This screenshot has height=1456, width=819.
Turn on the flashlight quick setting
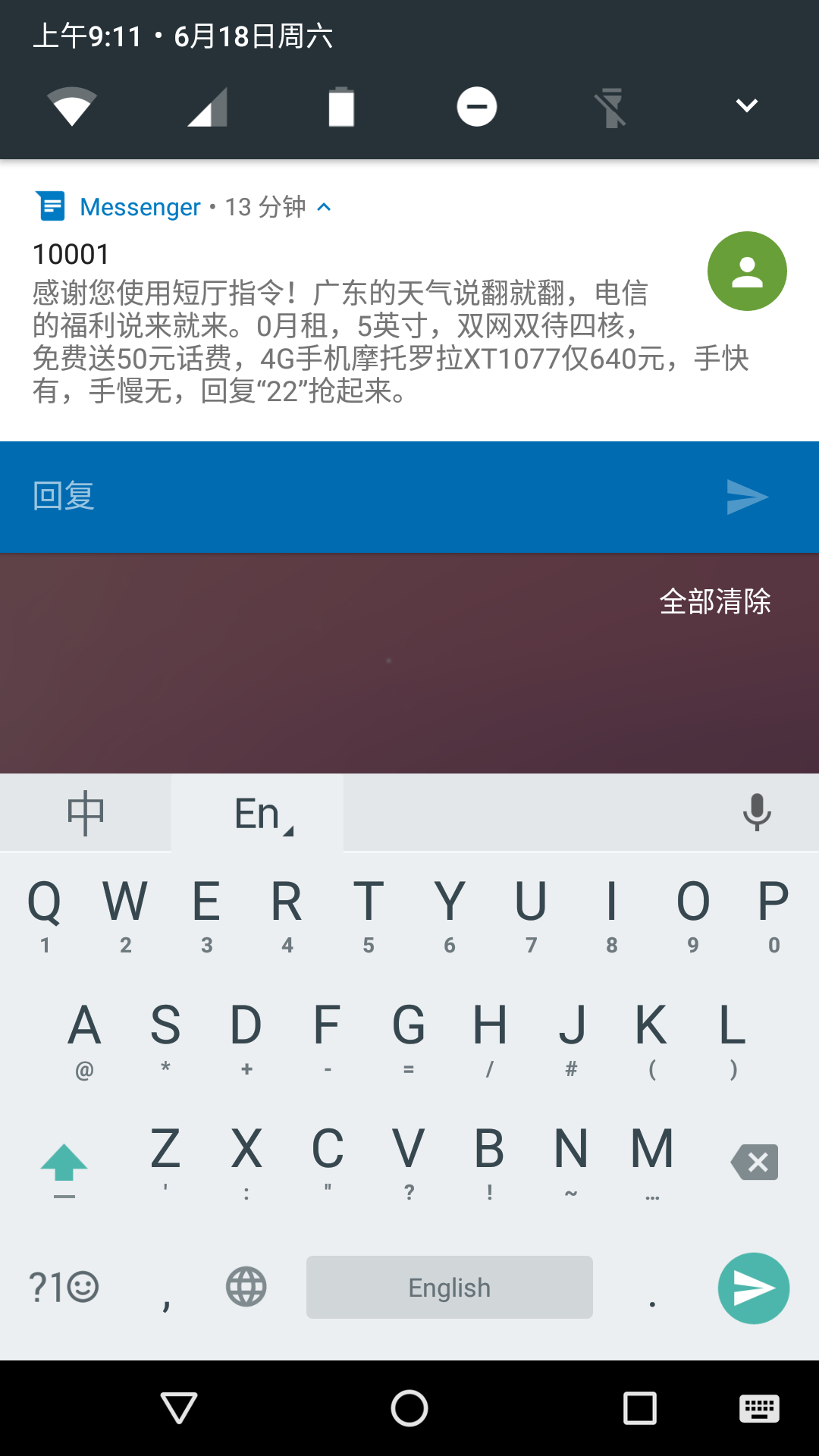[611, 107]
